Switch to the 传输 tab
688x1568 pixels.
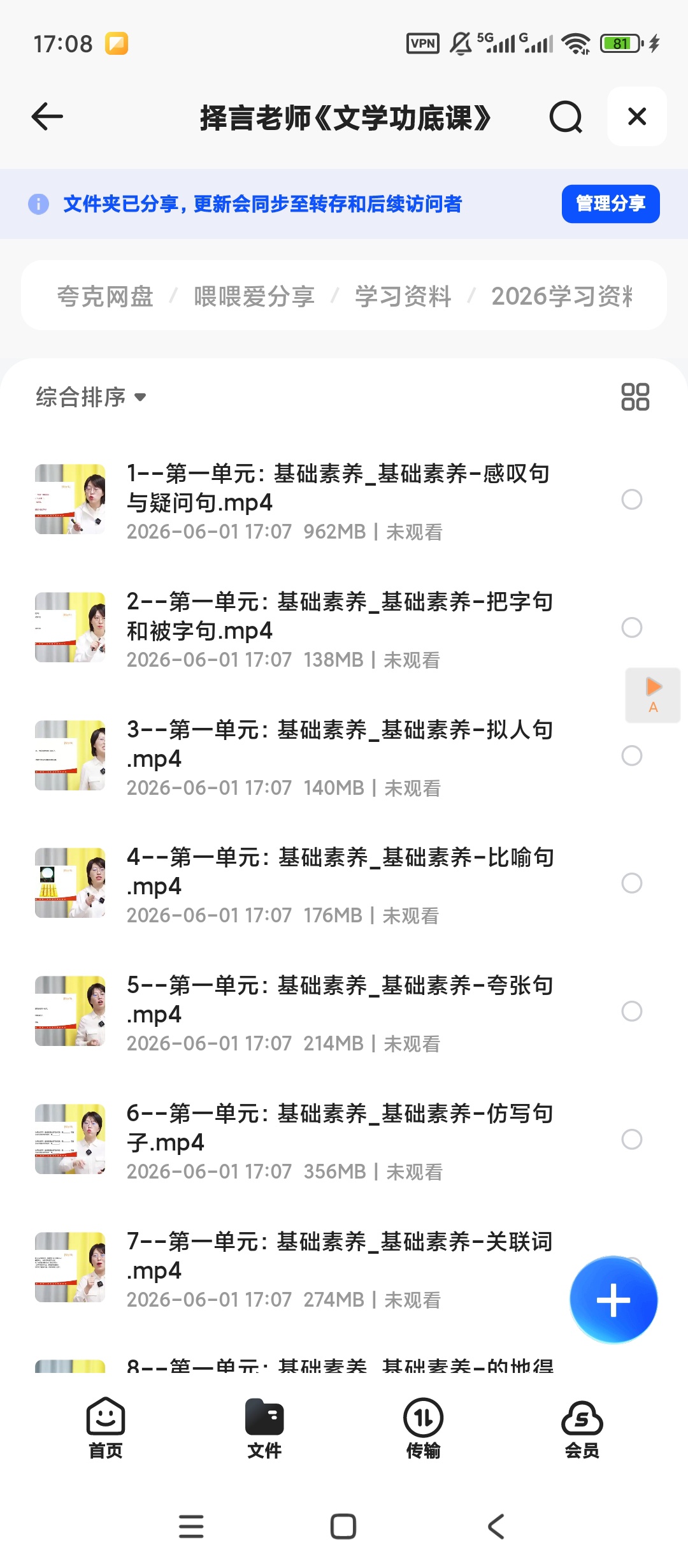[x=423, y=1429]
